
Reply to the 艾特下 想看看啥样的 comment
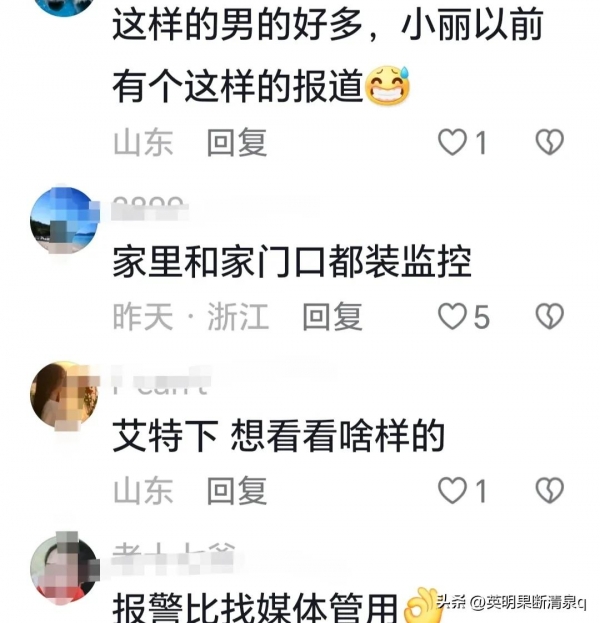click(x=237, y=491)
